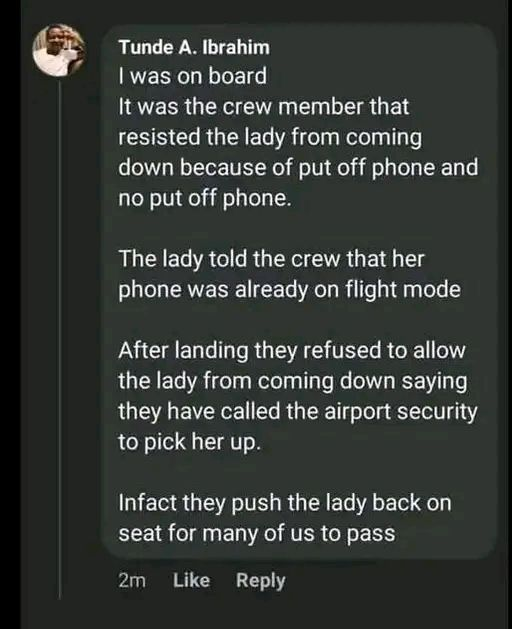The image size is (512, 629).
Task: Open the Tunde A. Ibrahim name link
Action: coord(194,47)
